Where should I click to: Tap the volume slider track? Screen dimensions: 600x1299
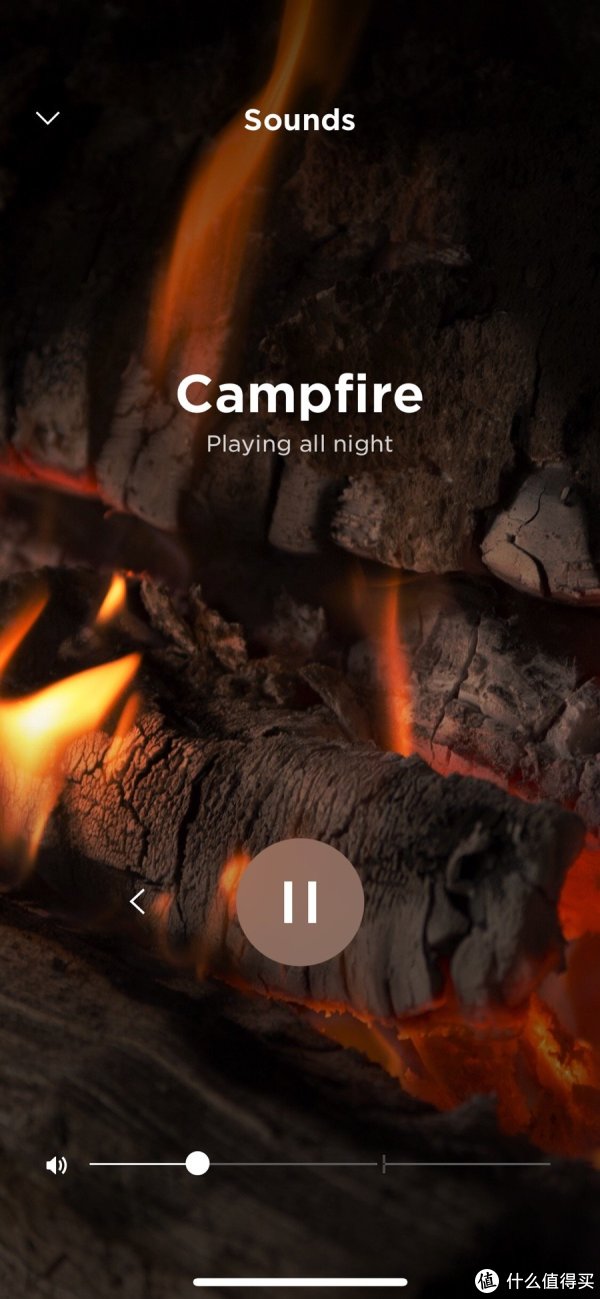(x=320, y=1164)
